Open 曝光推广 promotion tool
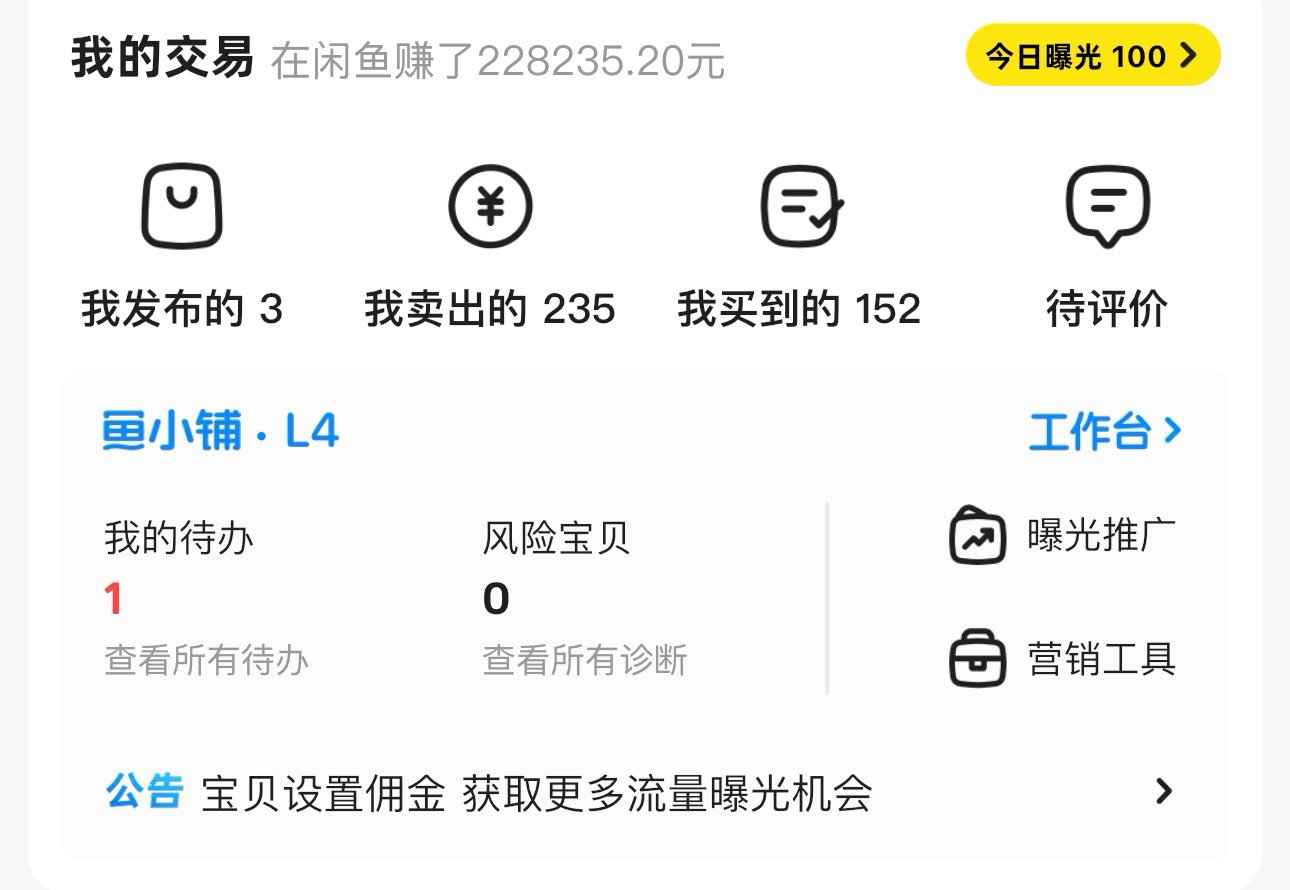The width and height of the screenshot is (1290, 890). pos(1063,536)
